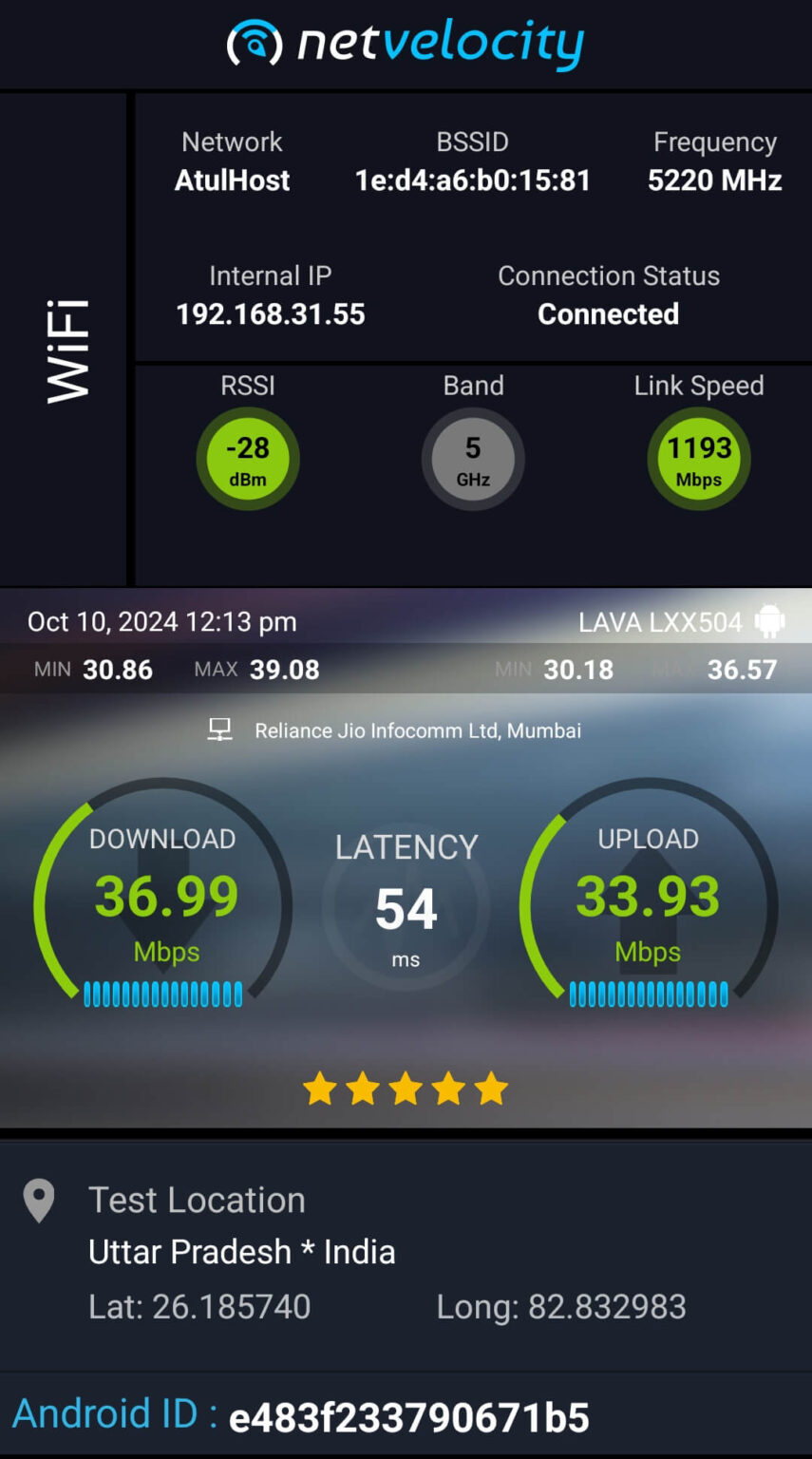Rate five stars by tapping the last star

(491, 1089)
